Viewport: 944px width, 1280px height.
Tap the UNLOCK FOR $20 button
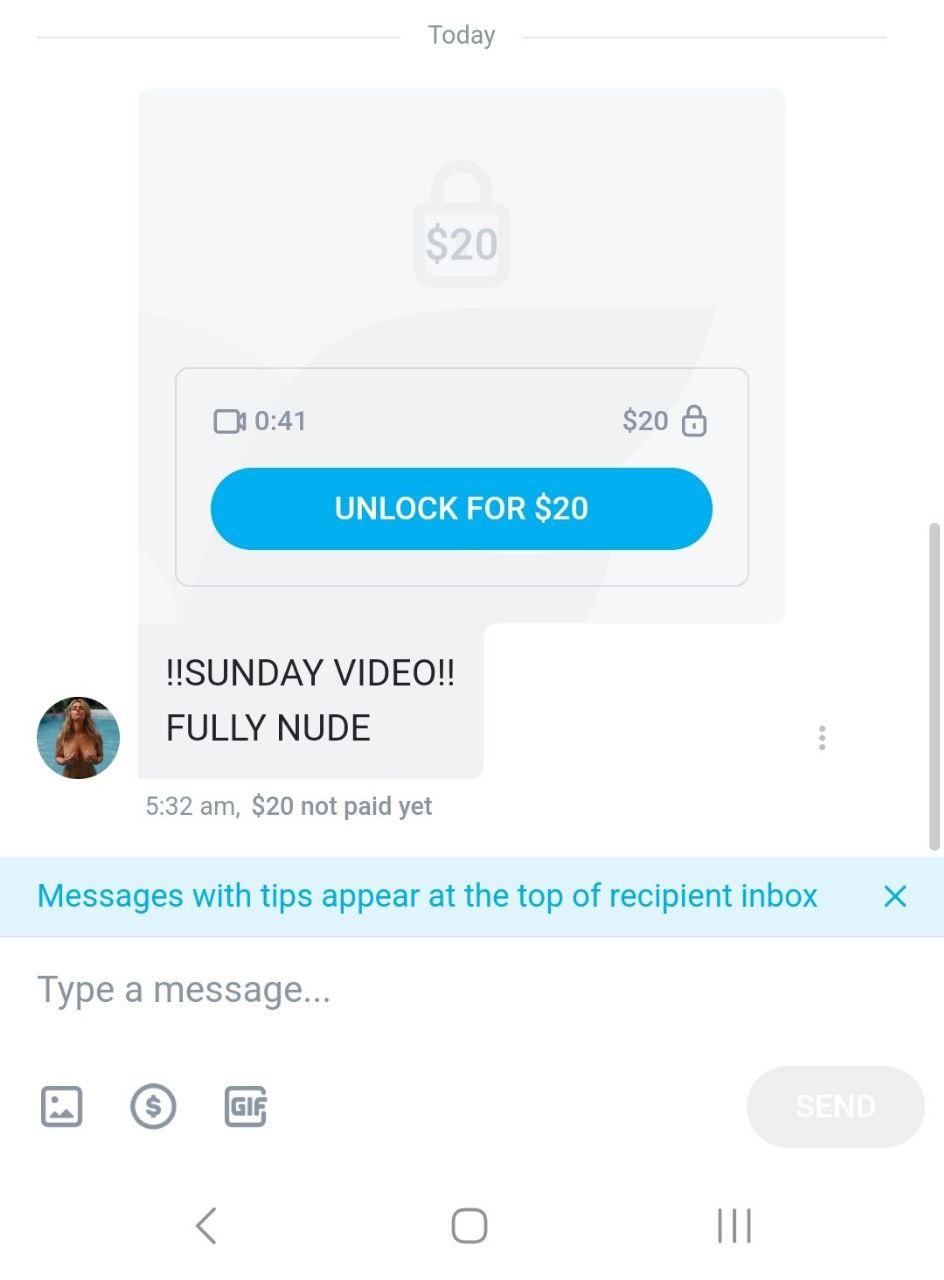461,509
